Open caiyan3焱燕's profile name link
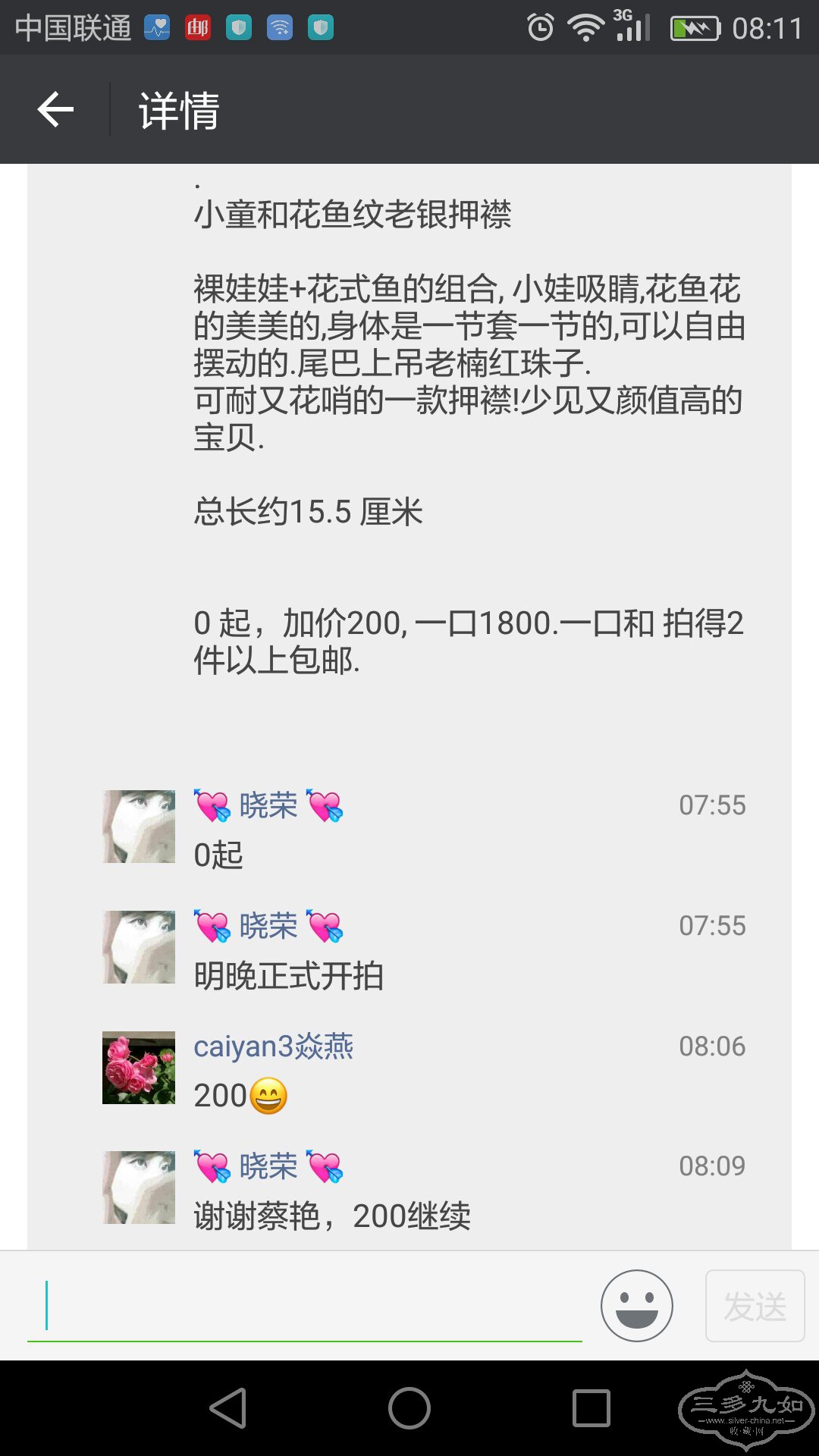819x1456 pixels. click(273, 1046)
